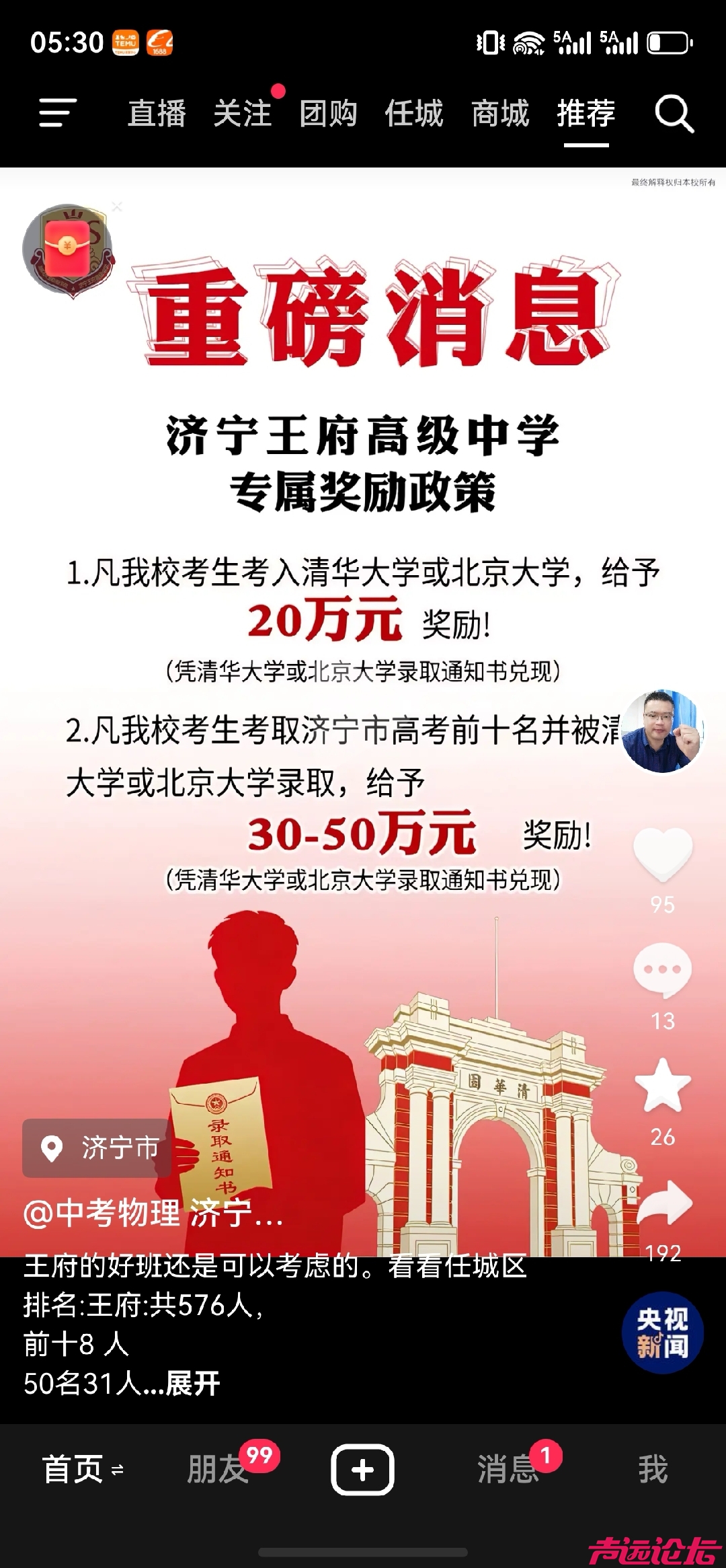The height and width of the screenshot is (1568, 726).
Task: Open the creator's profile avatar
Action: click(662, 731)
